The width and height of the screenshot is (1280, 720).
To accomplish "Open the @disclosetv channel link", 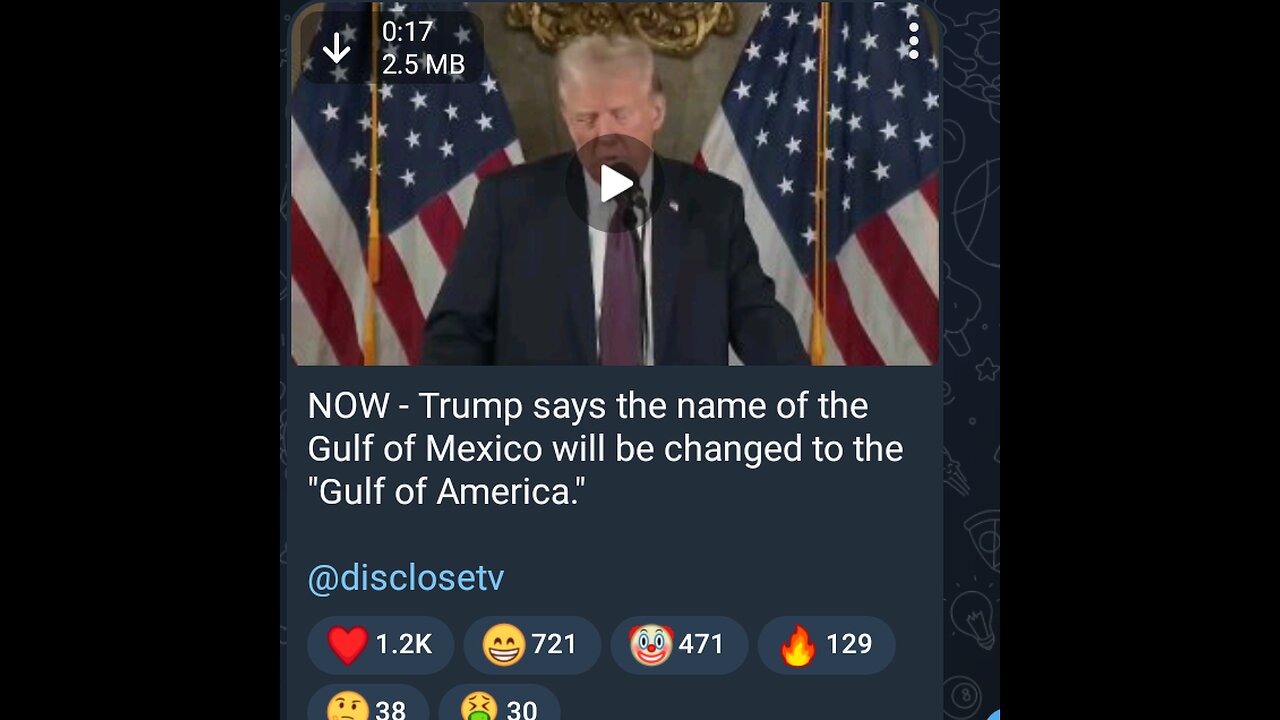I will tap(405, 578).
